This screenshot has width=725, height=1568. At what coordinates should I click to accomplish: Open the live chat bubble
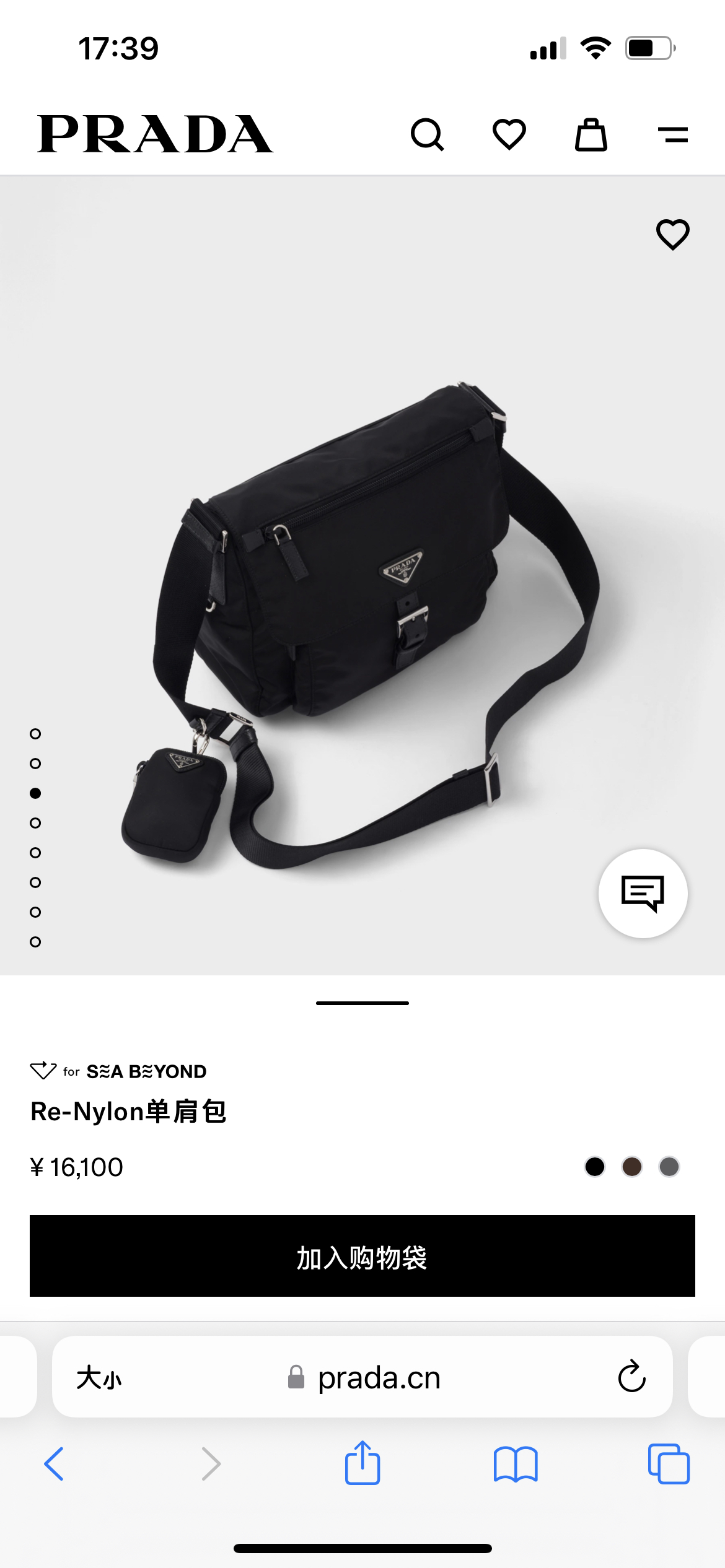(643, 893)
